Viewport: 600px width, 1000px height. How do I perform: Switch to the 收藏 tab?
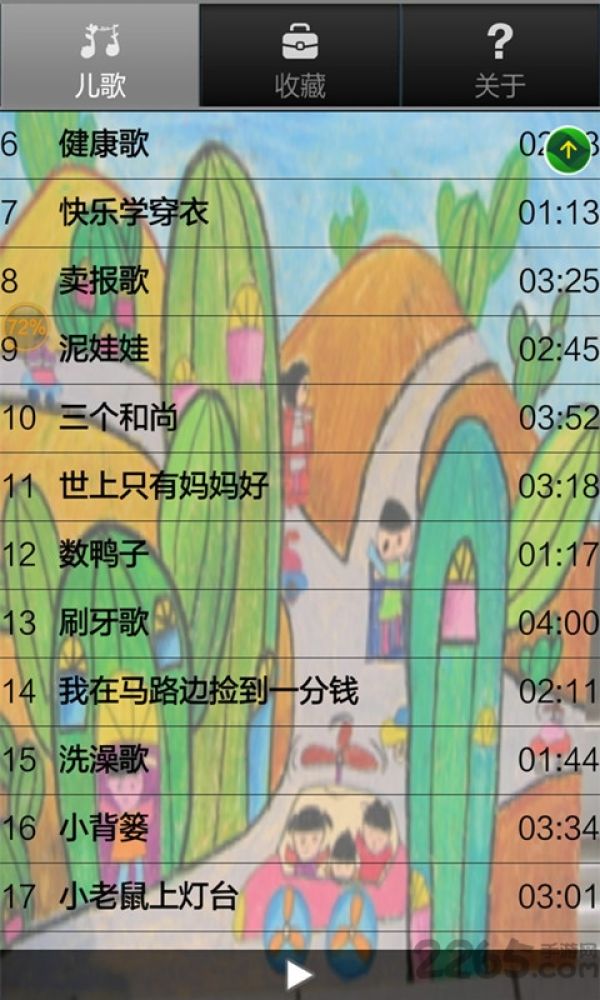300,55
